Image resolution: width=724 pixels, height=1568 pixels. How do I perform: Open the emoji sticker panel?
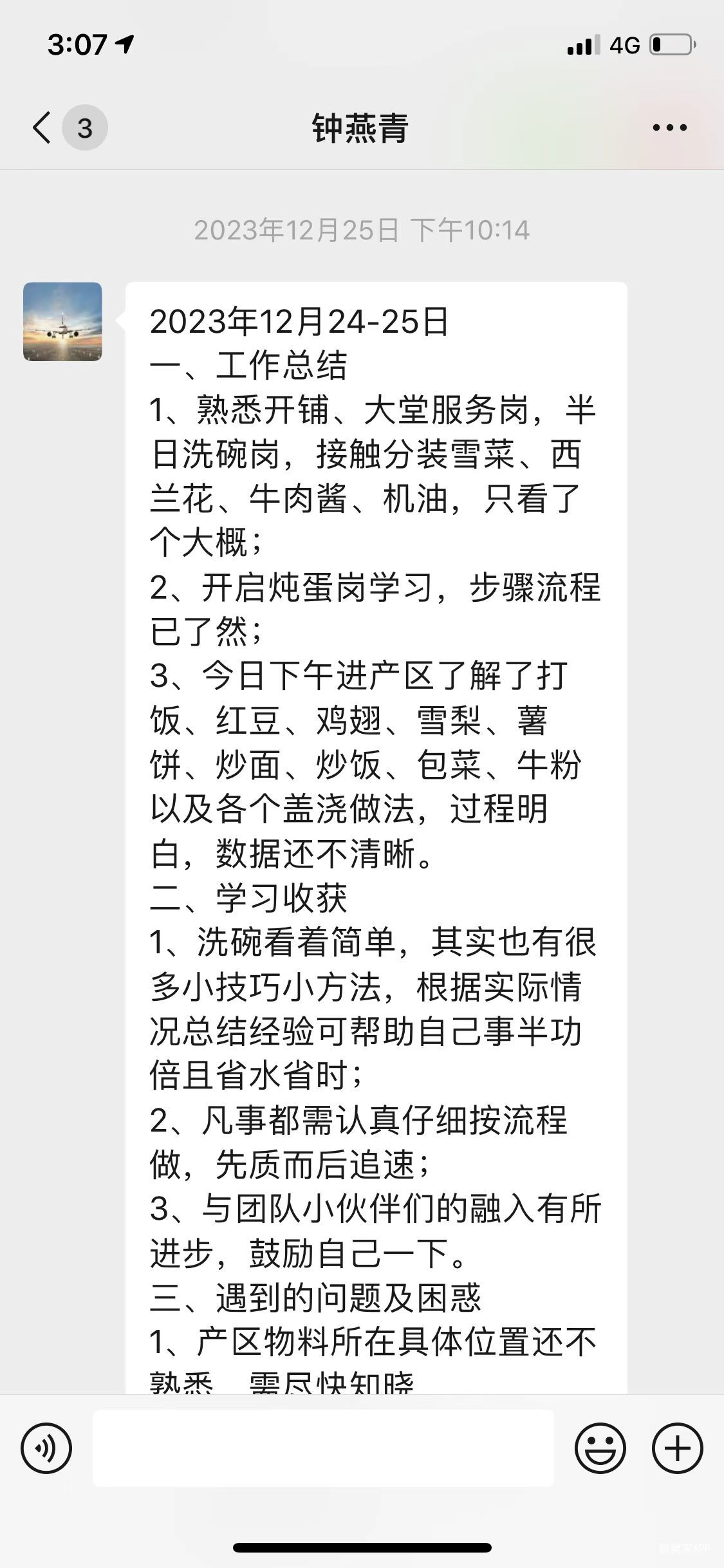pyautogui.click(x=600, y=1448)
